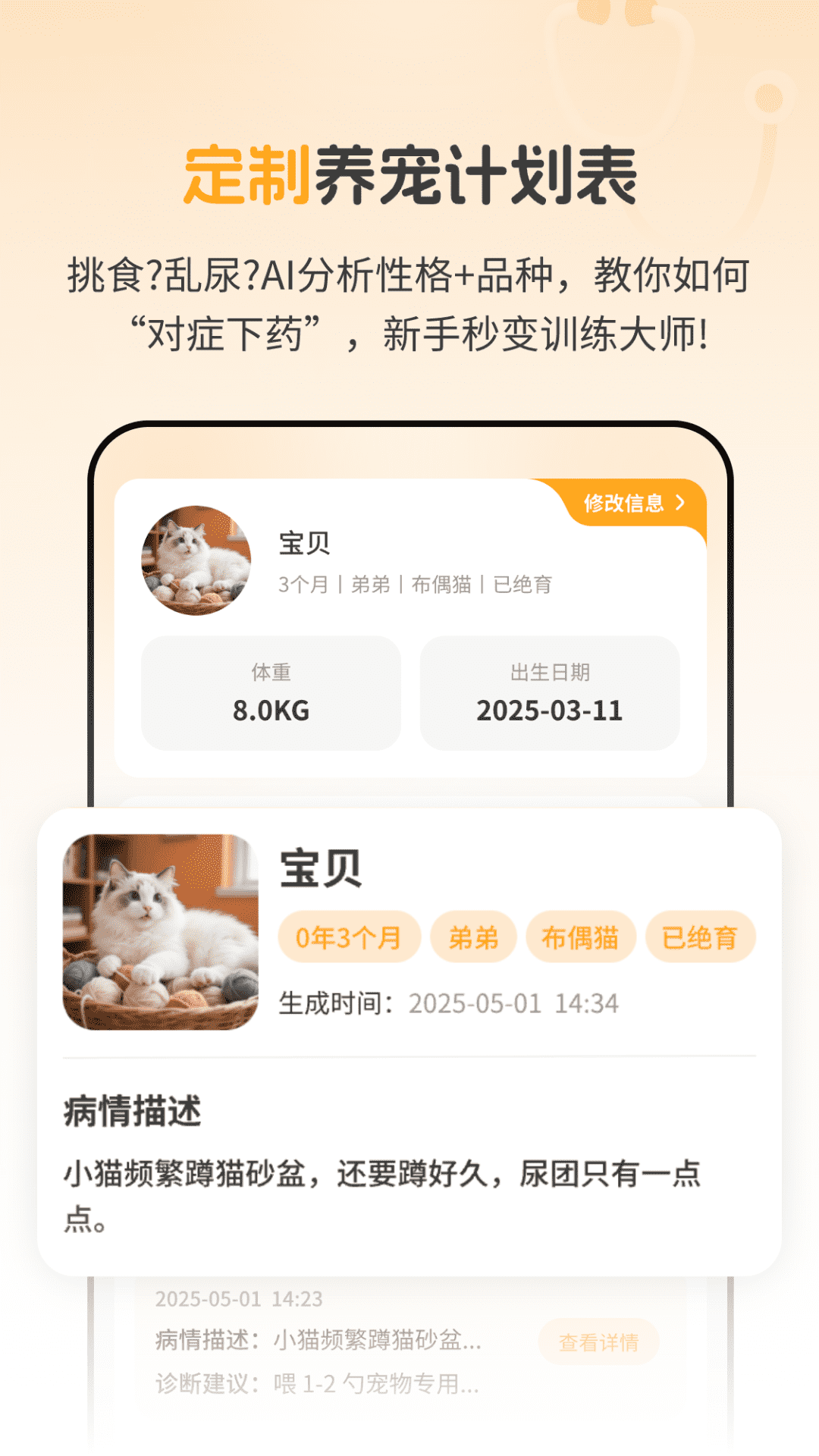Open the 修改信息 edit panel

tap(623, 502)
